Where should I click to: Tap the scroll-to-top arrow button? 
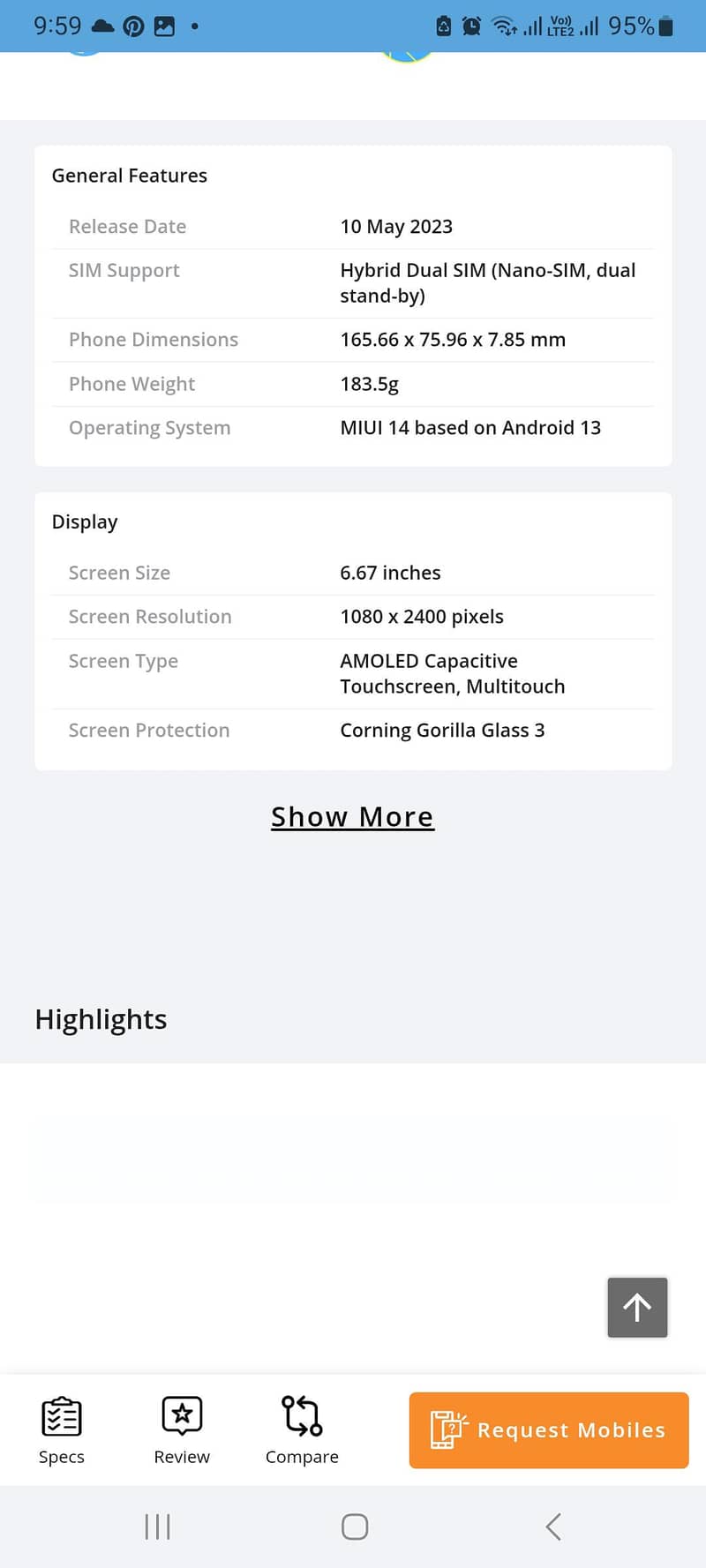click(x=637, y=1308)
